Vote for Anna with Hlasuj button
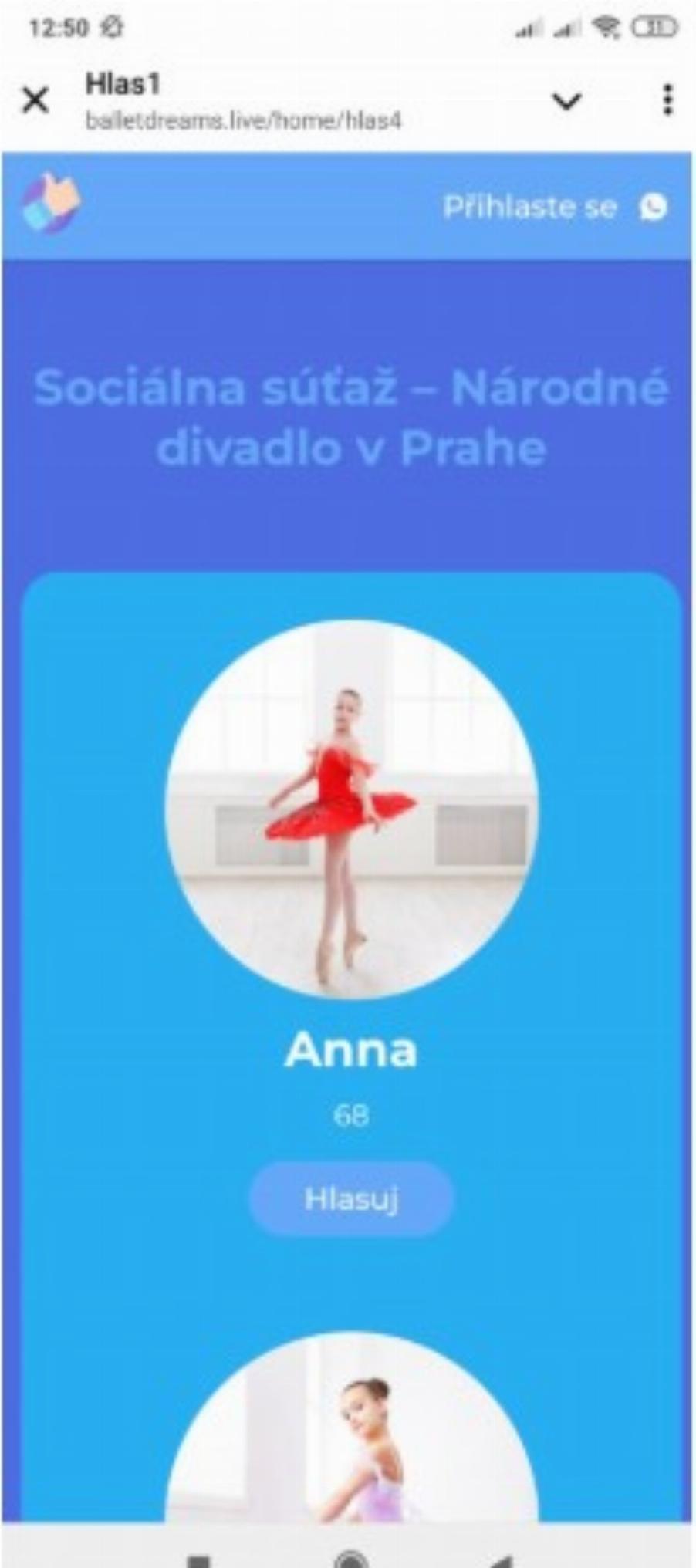This screenshot has width=696, height=1568. click(351, 1199)
